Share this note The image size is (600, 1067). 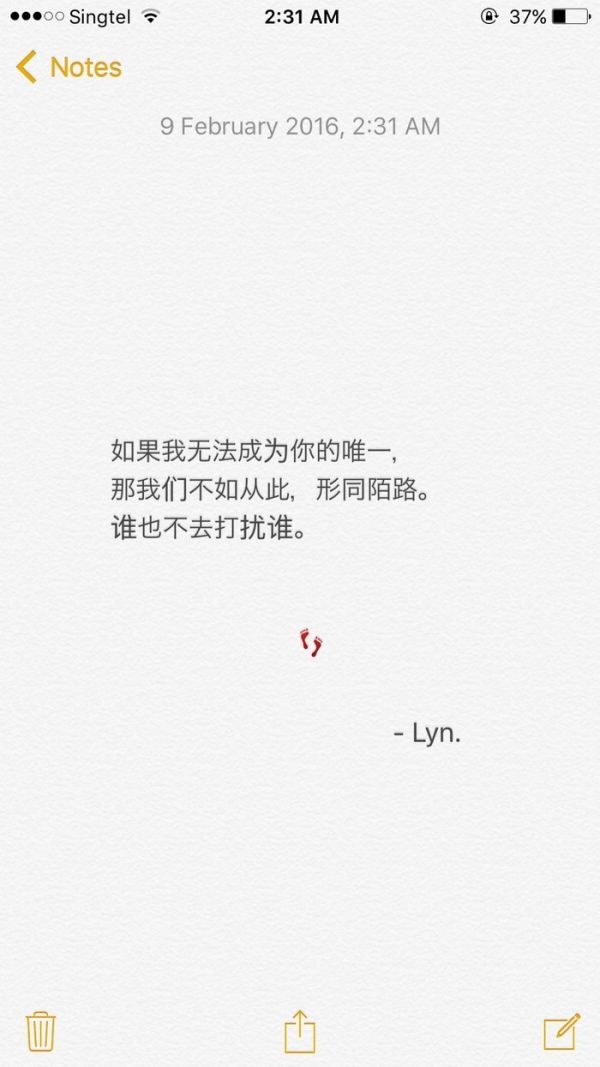coord(300,1031)
